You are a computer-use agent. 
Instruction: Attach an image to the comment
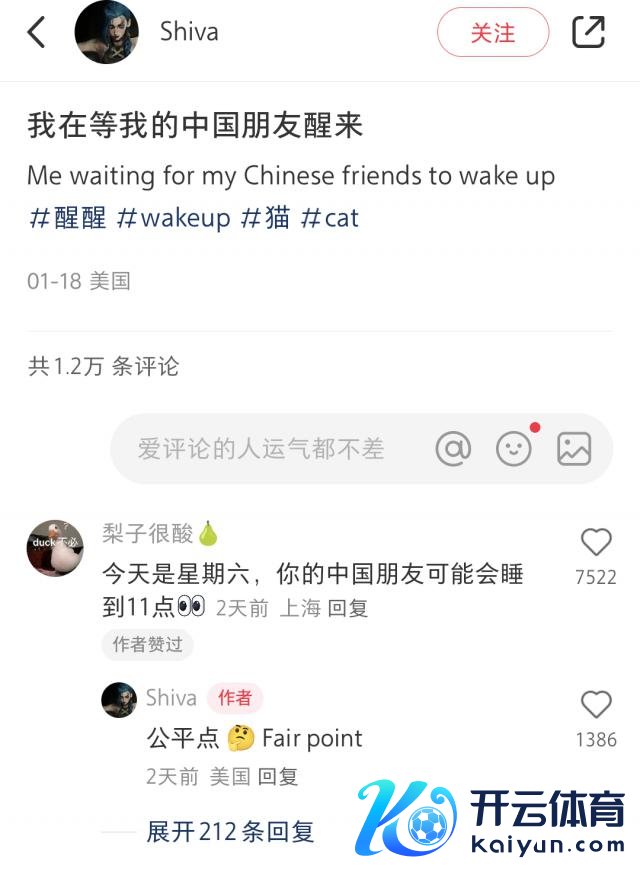click(574, 449)
